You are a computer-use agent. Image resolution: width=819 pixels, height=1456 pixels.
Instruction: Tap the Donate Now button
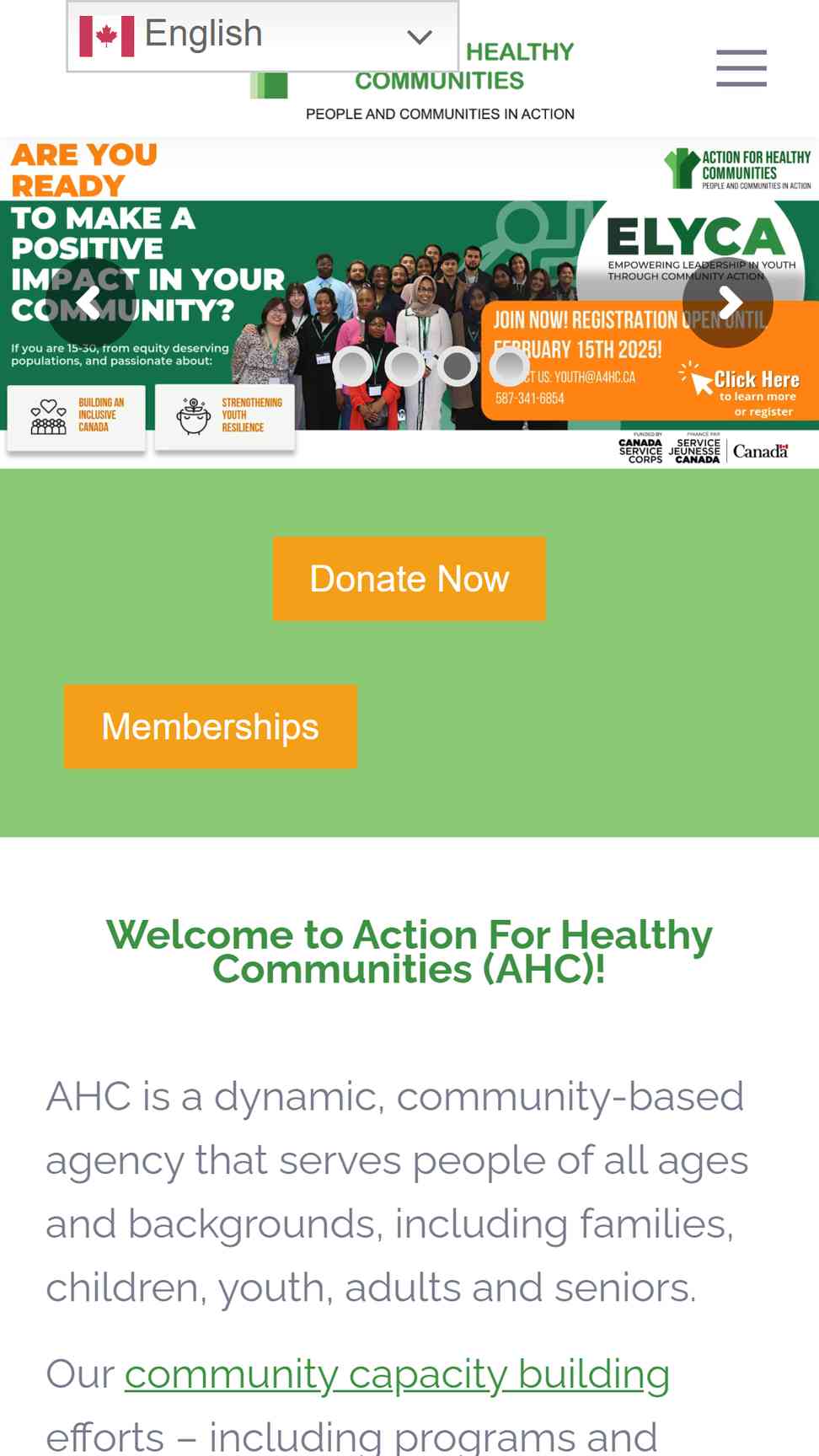tap(409, 579)
